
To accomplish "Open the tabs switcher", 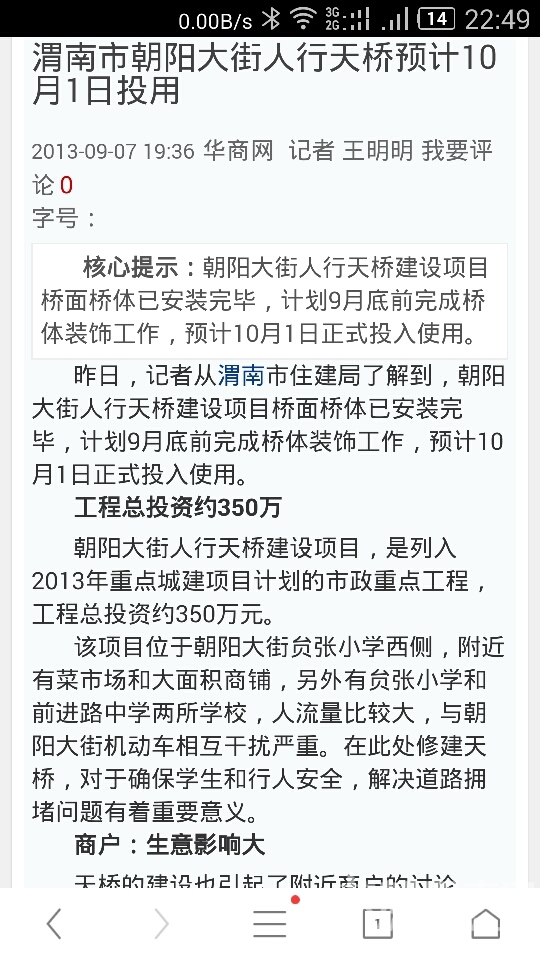I will click(378, 923).
